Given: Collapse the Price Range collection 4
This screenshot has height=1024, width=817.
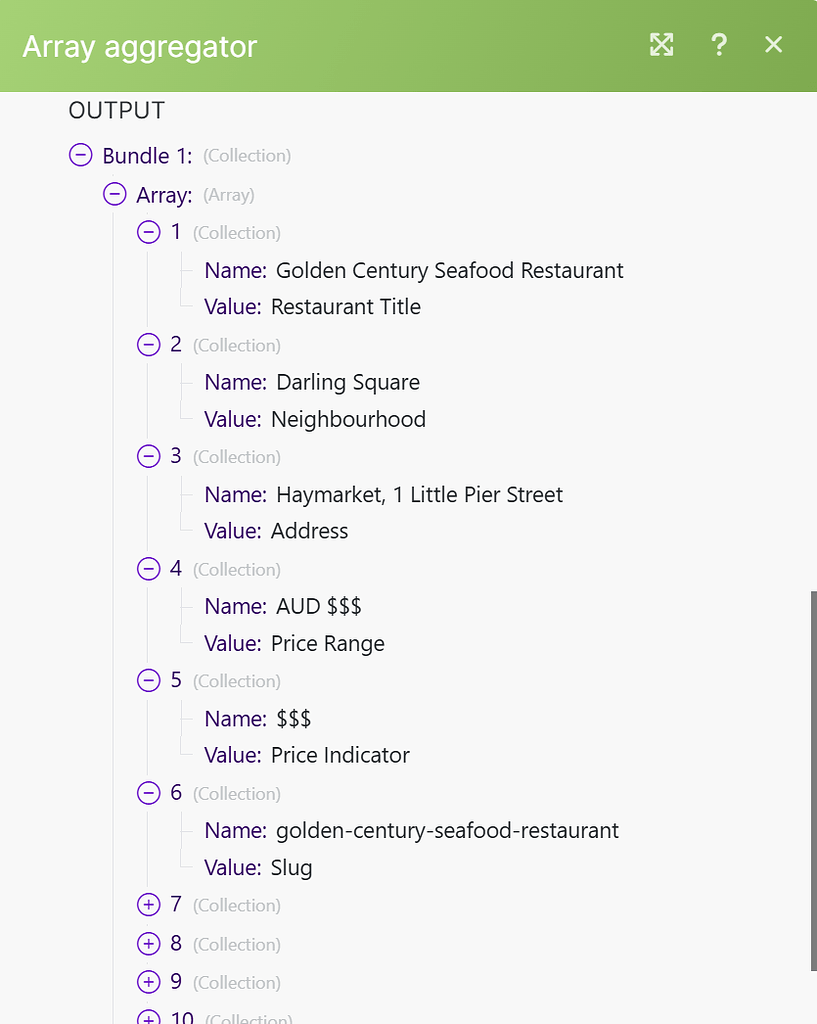Looking at the screenshot, I should coord(148,569).
